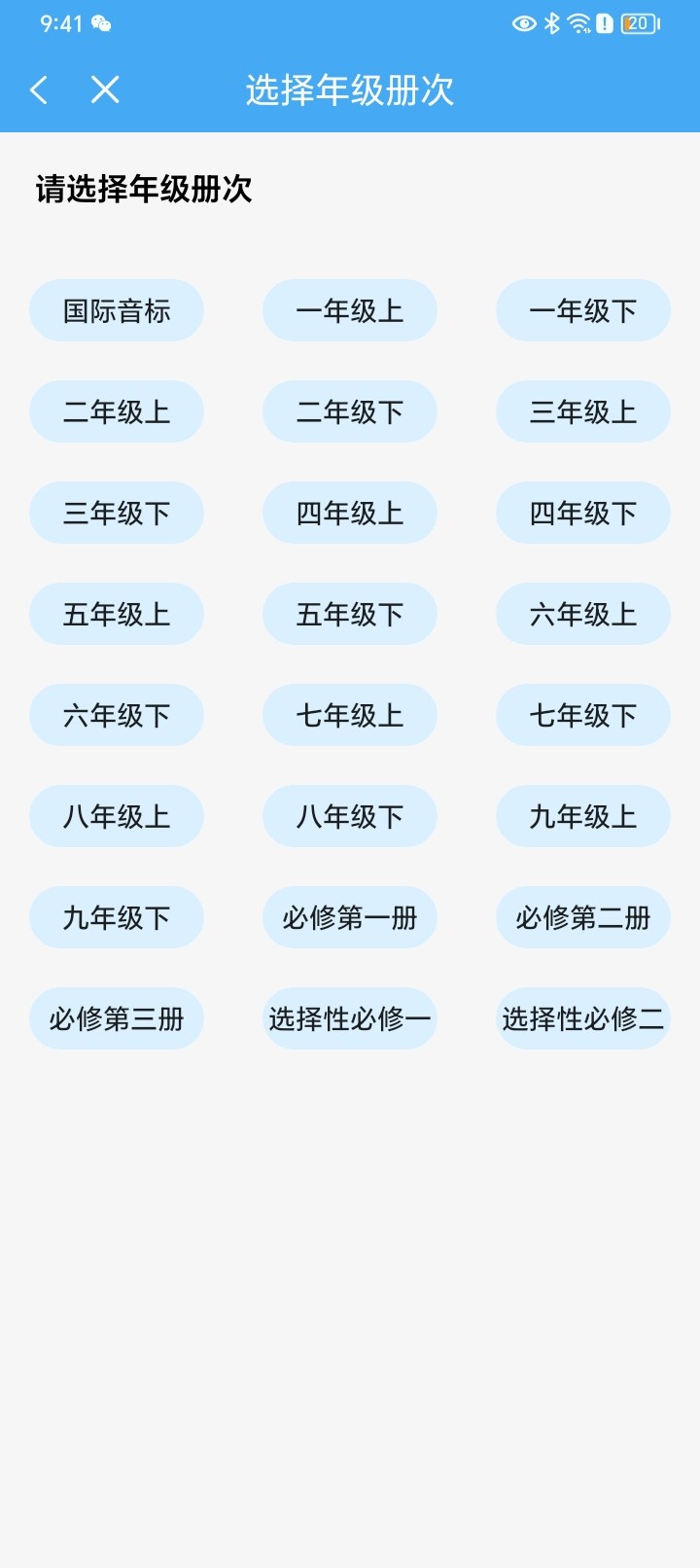700x1568 pixels.
Task: Tap the 三年级上 chip
Action: (x=583, y=411)
